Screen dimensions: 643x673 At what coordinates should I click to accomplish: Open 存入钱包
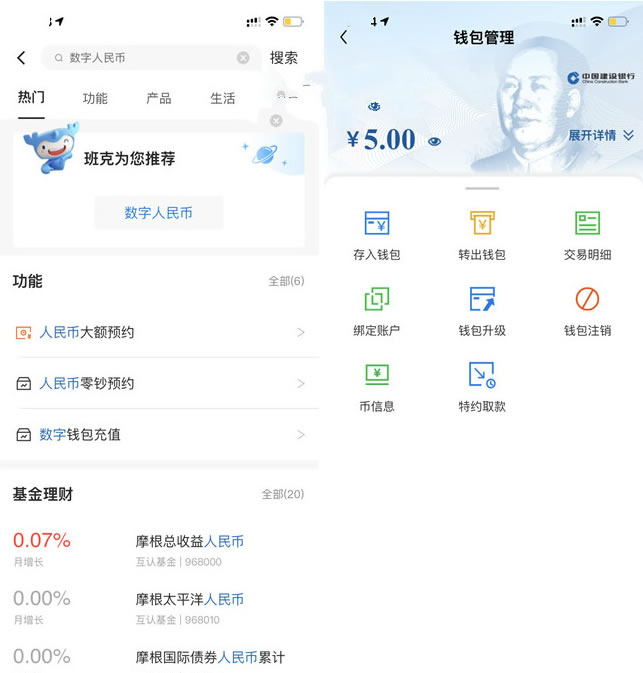click(x=377, y=235)
